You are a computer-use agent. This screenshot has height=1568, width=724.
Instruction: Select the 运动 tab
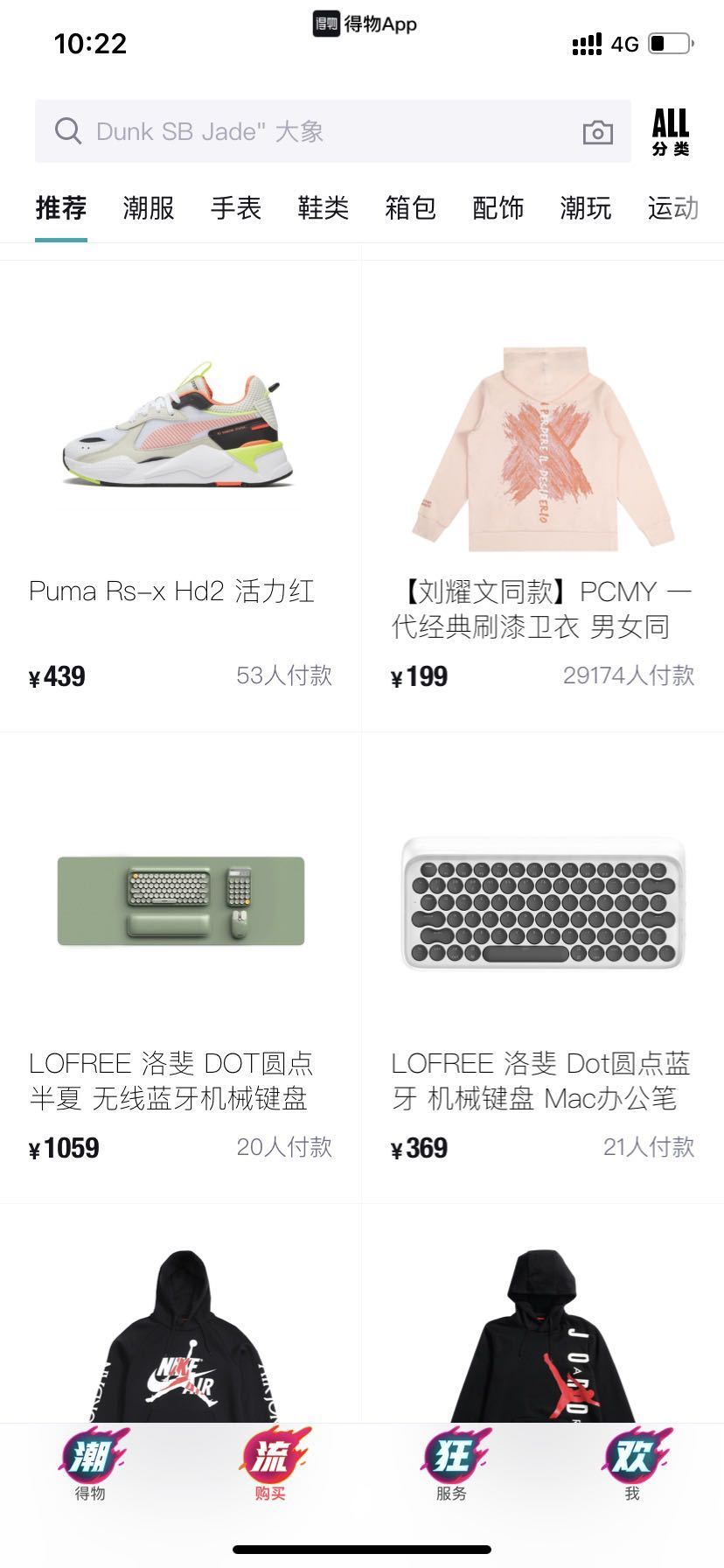(x=673, y=208)
